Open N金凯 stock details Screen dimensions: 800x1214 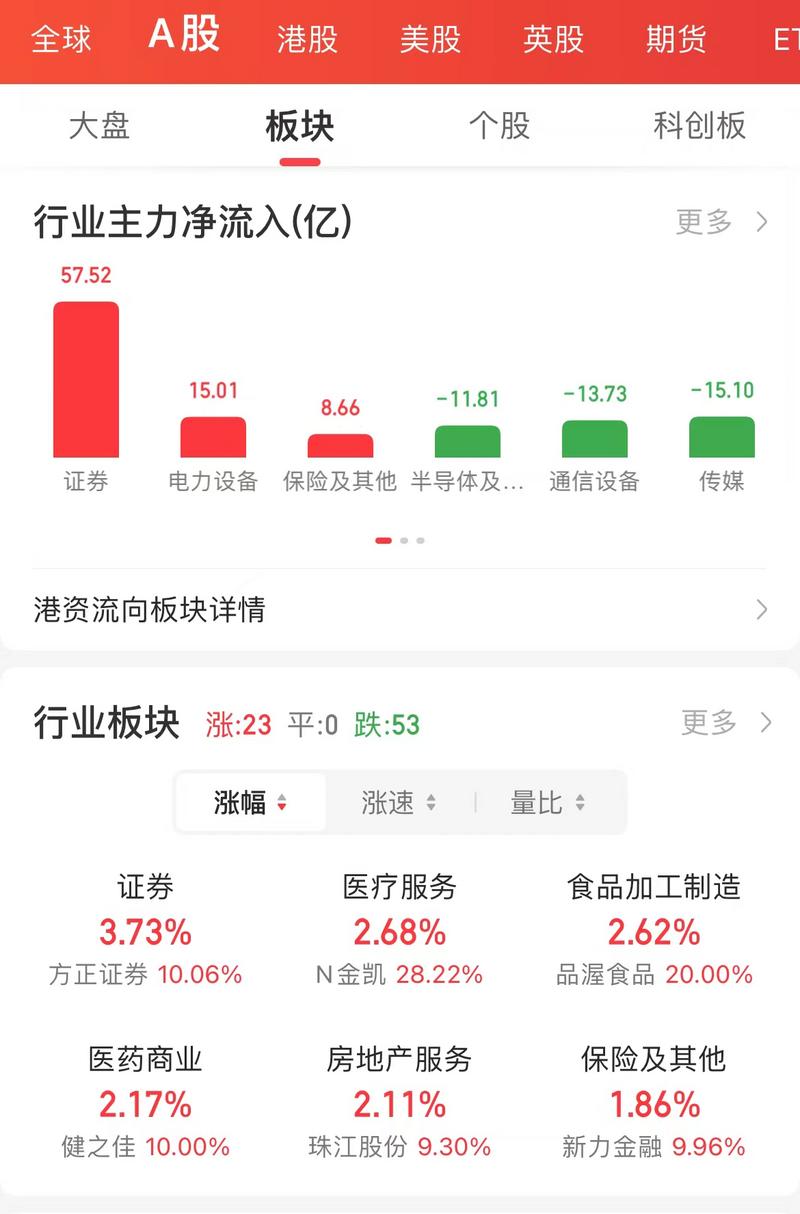coord(398,973)
